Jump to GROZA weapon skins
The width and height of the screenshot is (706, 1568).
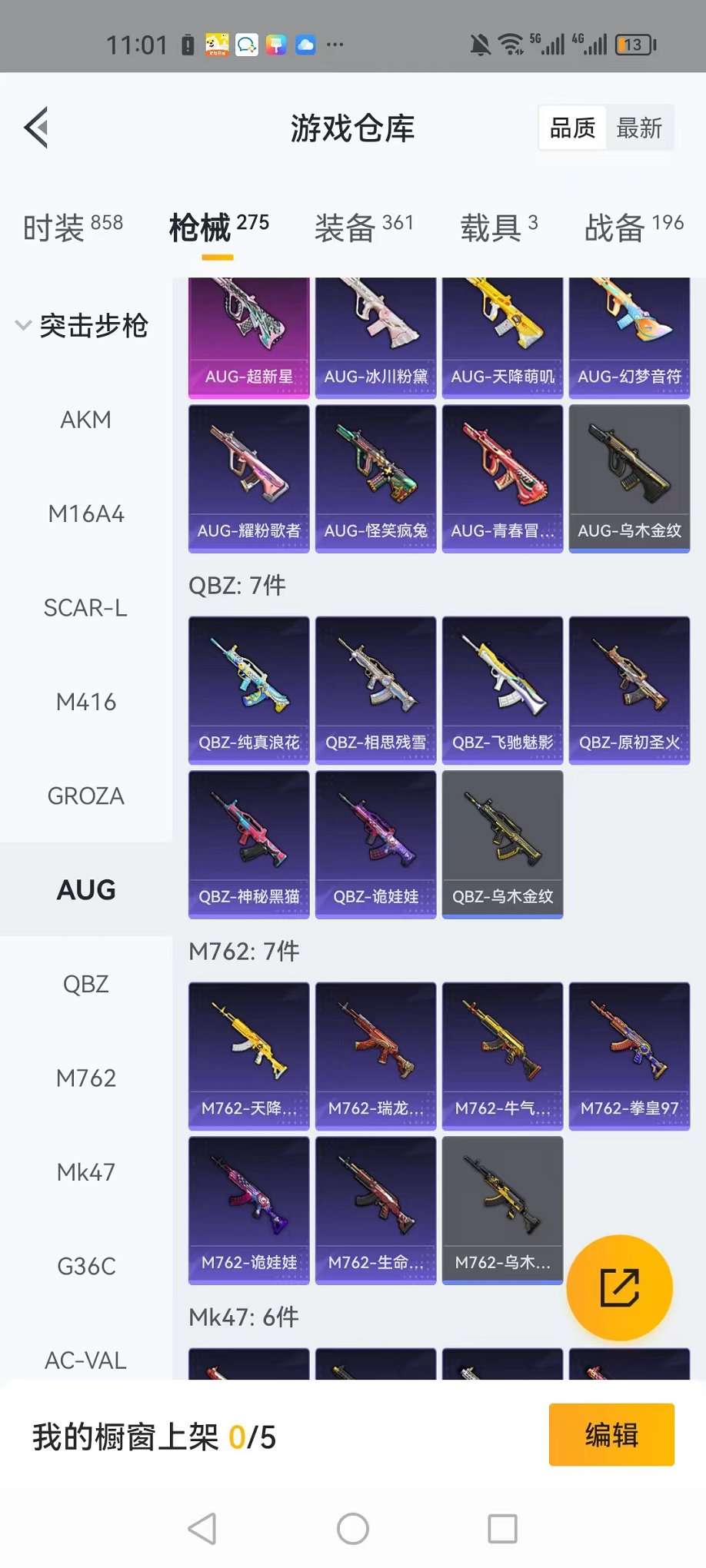[x=85, y=796]
